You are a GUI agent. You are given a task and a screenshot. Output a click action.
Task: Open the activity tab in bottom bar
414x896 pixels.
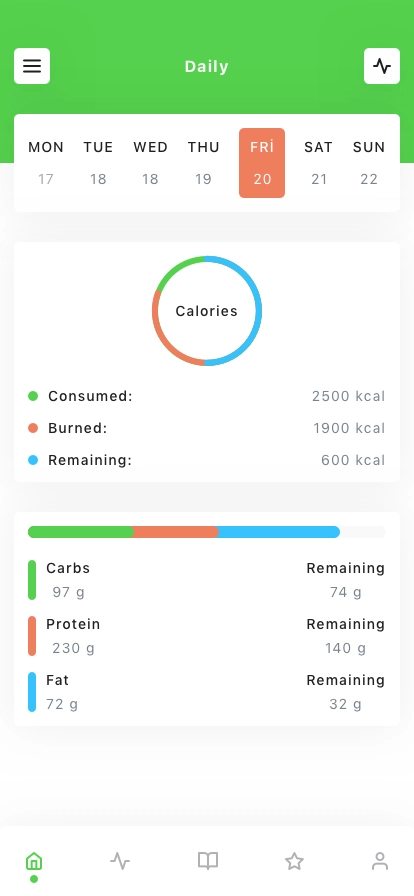click(120, 861)
